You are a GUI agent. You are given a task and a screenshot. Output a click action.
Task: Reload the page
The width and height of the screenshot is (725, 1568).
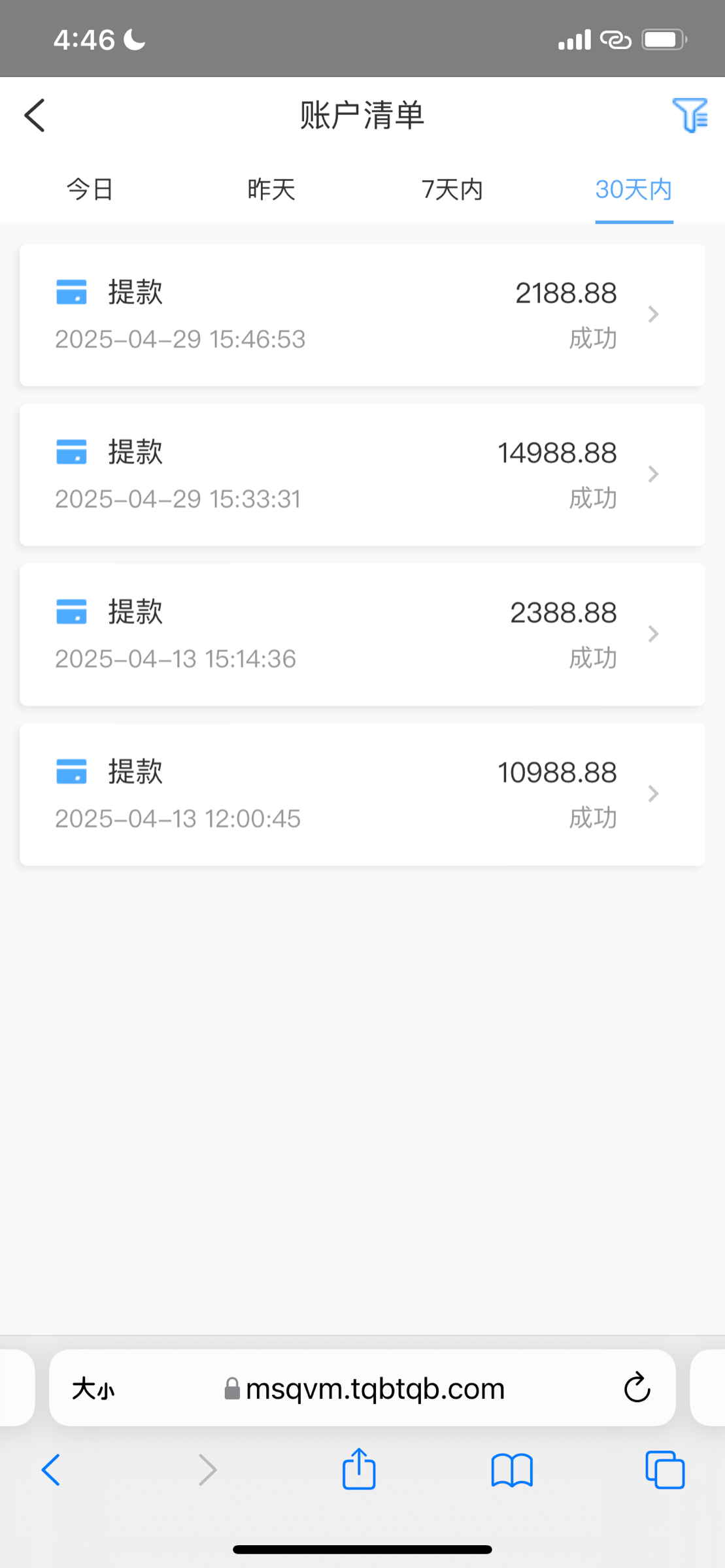[637, 1388]
